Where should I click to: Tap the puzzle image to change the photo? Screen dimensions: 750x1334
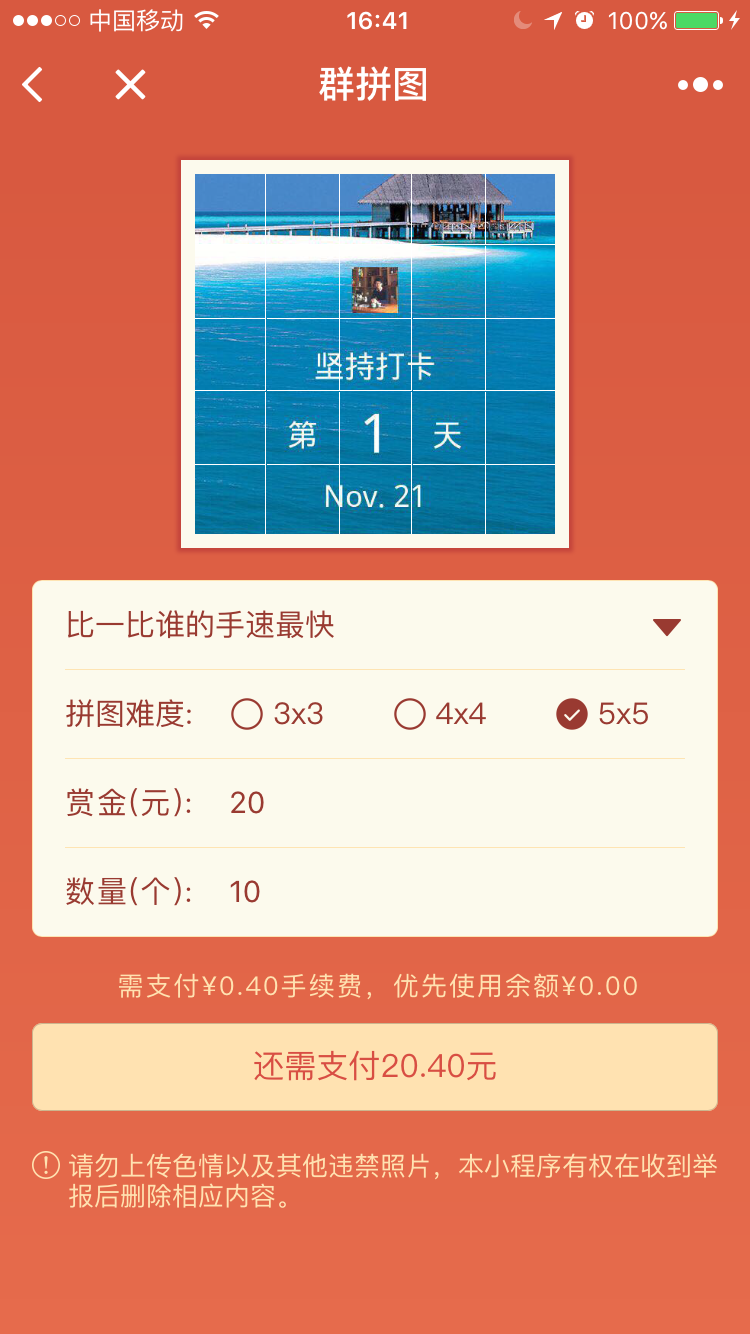point(375,354)
